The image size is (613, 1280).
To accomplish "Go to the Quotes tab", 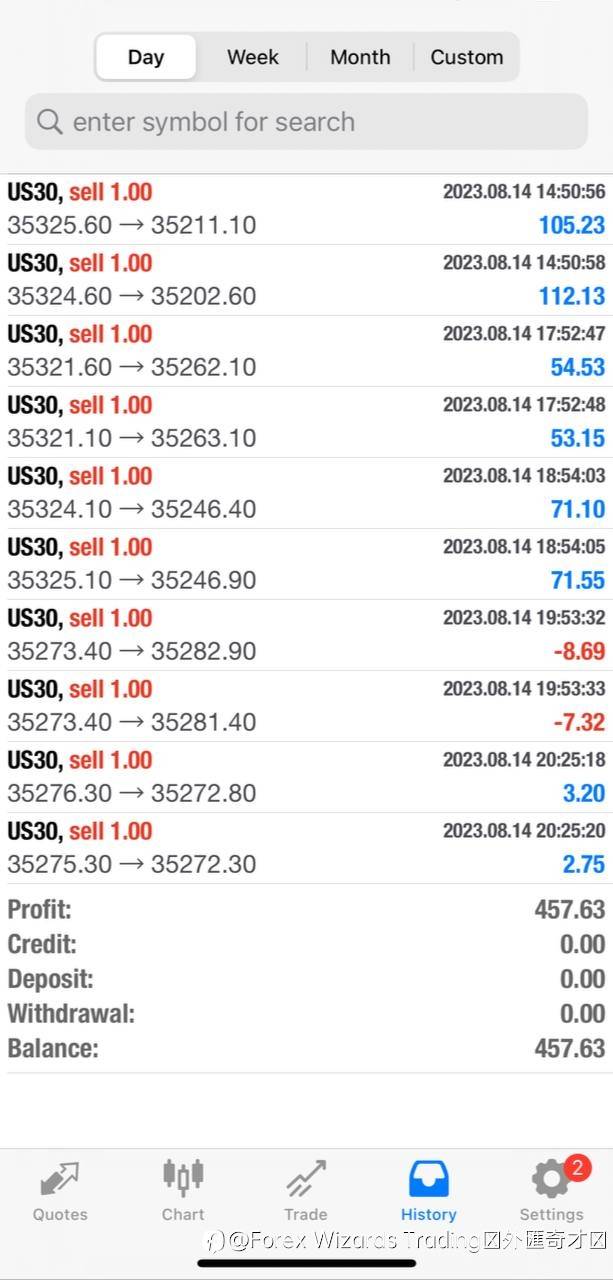I will coord(61,1191).
